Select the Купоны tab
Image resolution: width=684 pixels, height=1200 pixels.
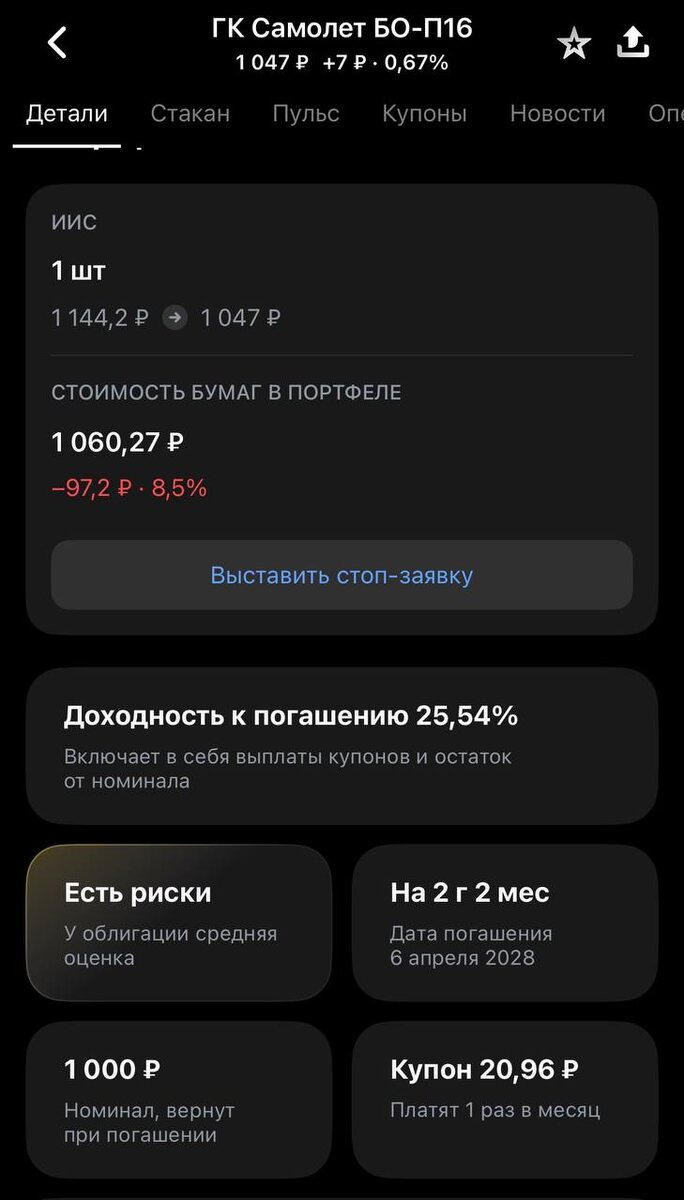click(424, 114)
